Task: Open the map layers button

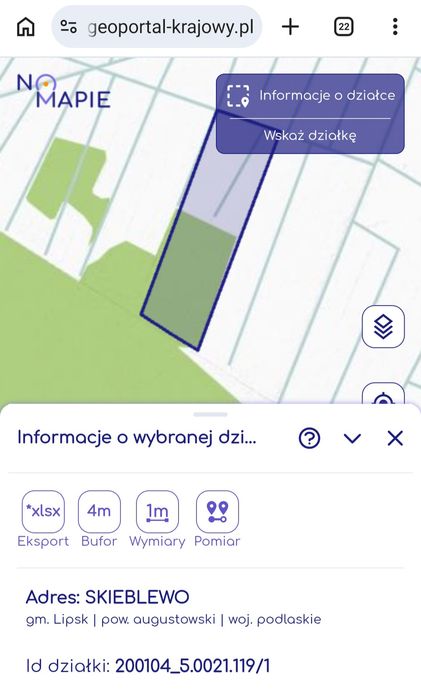Action: [383, 326]
